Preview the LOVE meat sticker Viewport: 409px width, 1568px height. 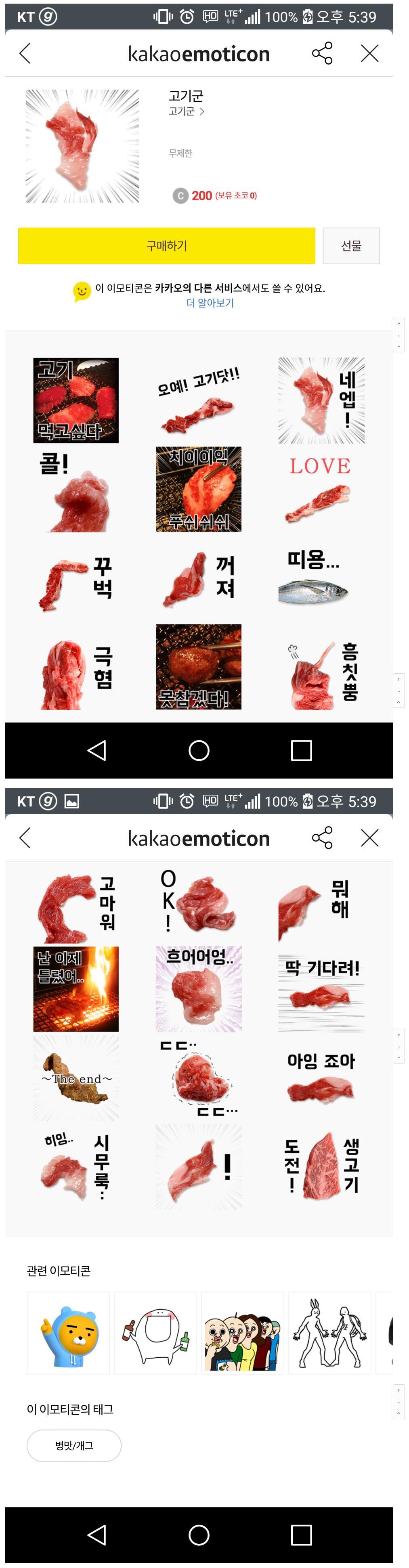321,490
